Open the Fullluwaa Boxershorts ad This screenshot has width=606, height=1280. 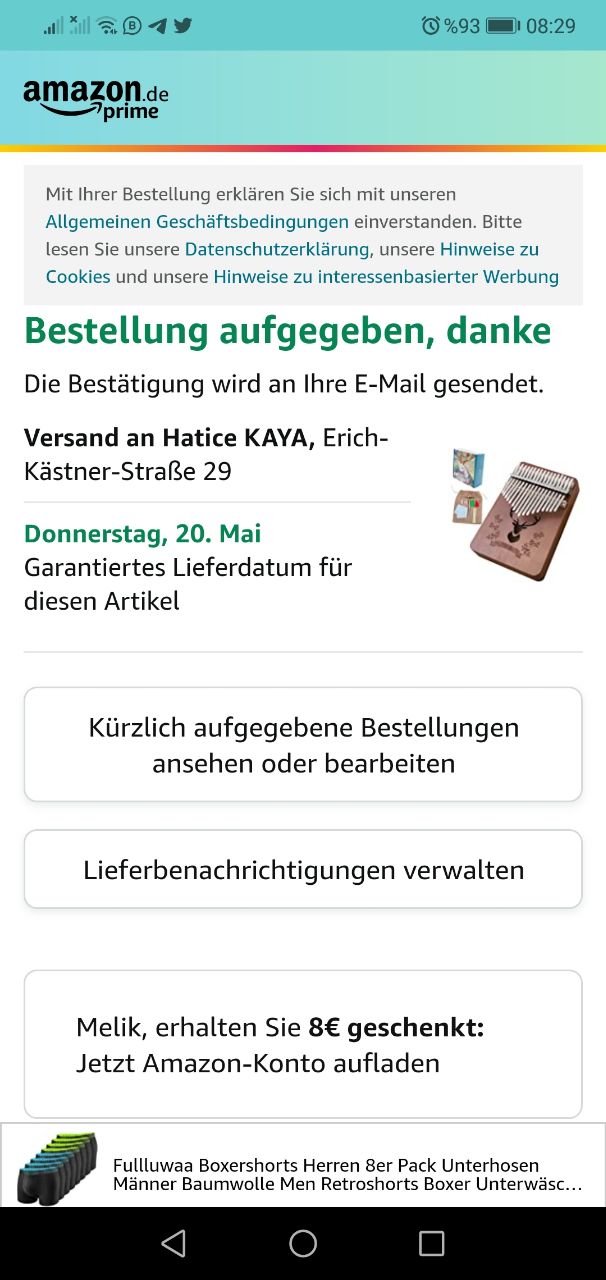[303, 1165]
